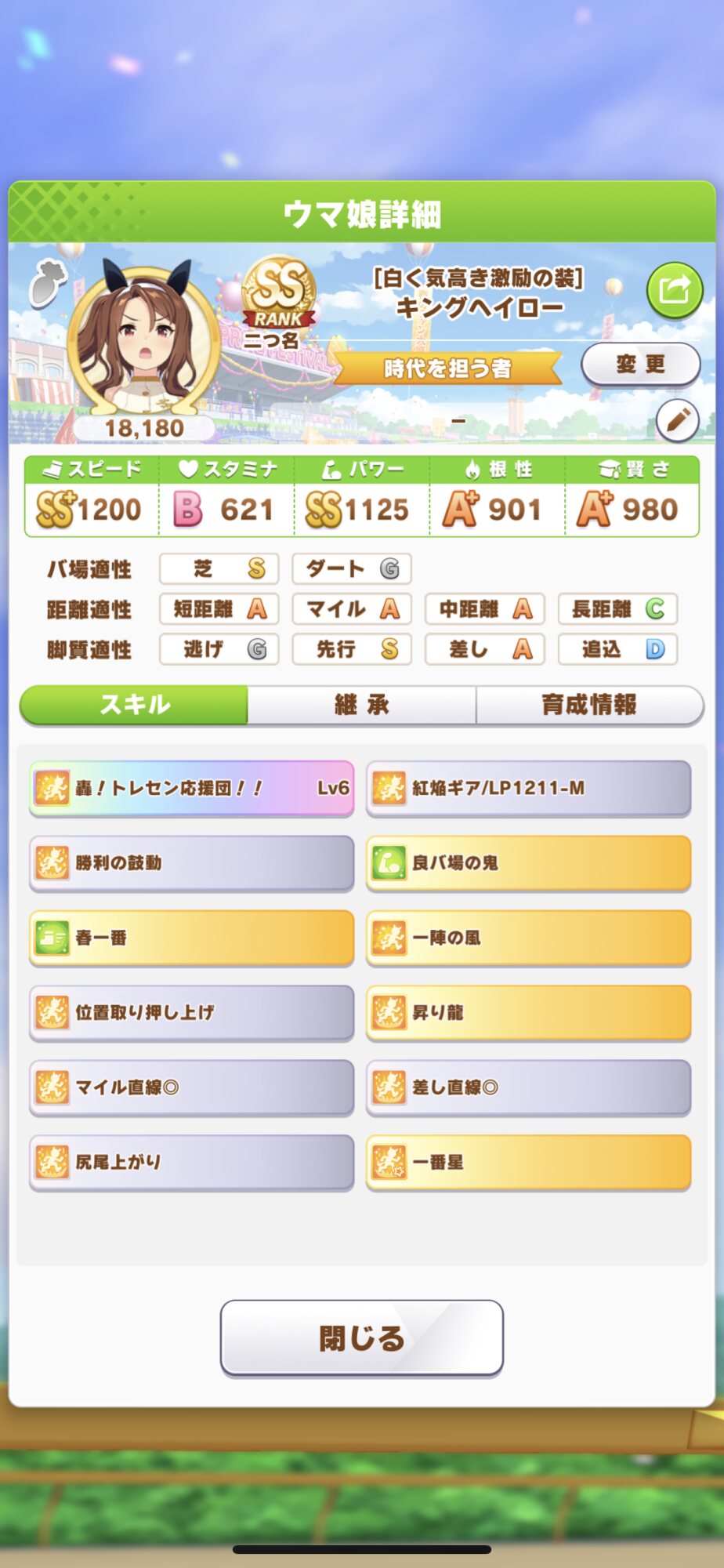The height and width of the screenshot is (1568, 724).
Task: Open the 一番星 skill
Action: [x=528, y=1162]
